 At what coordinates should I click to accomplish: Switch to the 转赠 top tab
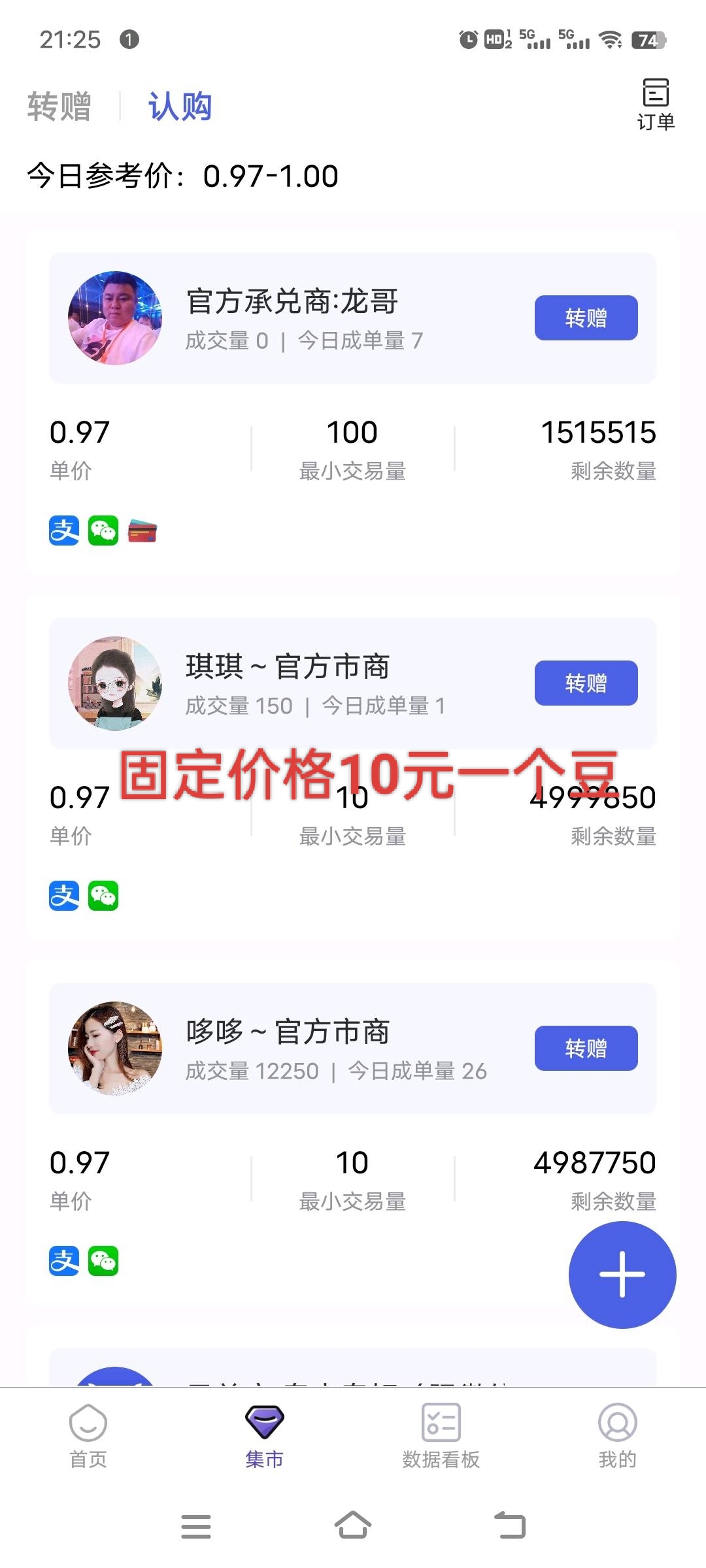[x=59, y=106]
